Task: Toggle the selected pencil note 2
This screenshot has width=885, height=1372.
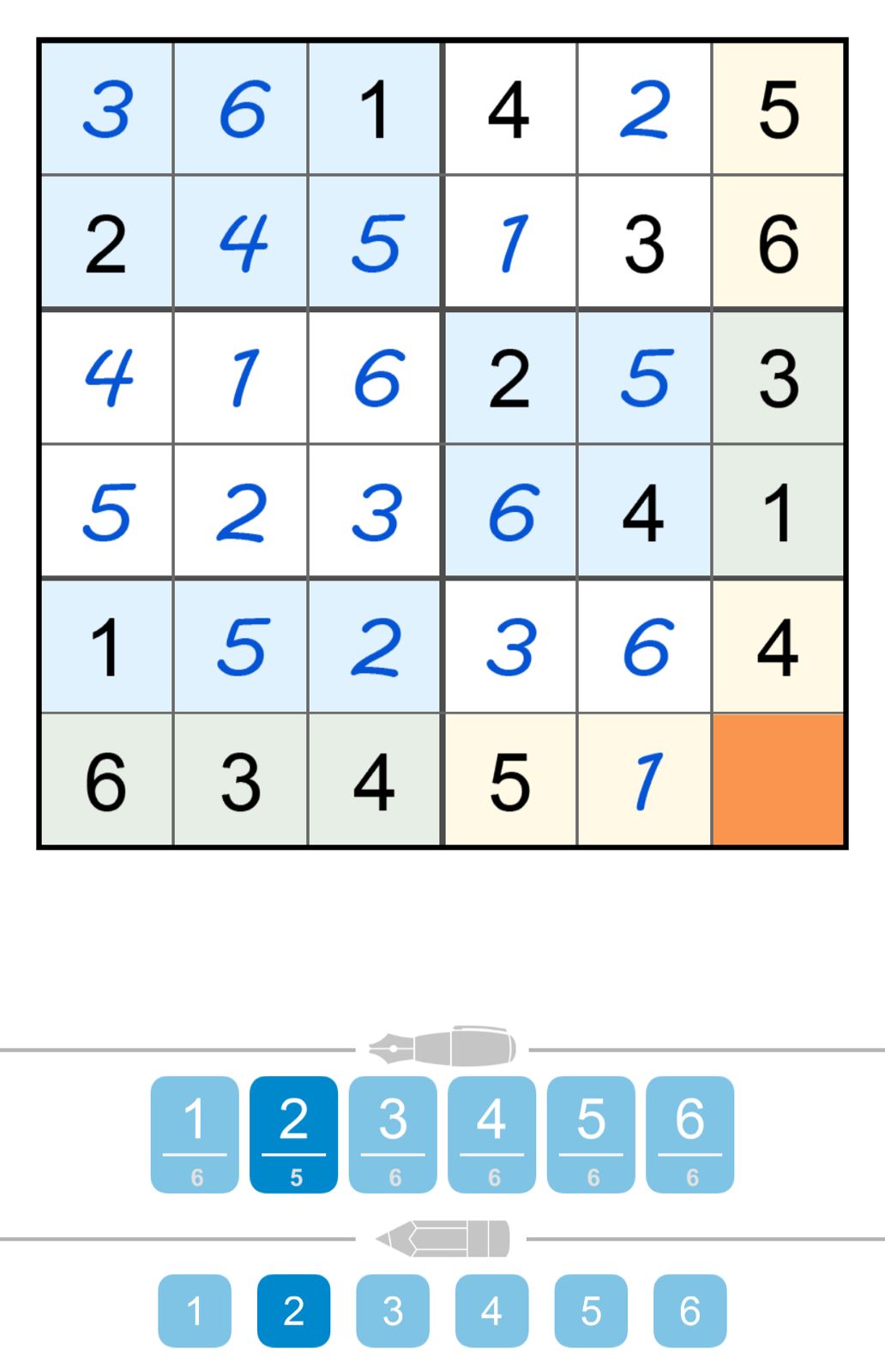Action: [x=293, y=1310]
